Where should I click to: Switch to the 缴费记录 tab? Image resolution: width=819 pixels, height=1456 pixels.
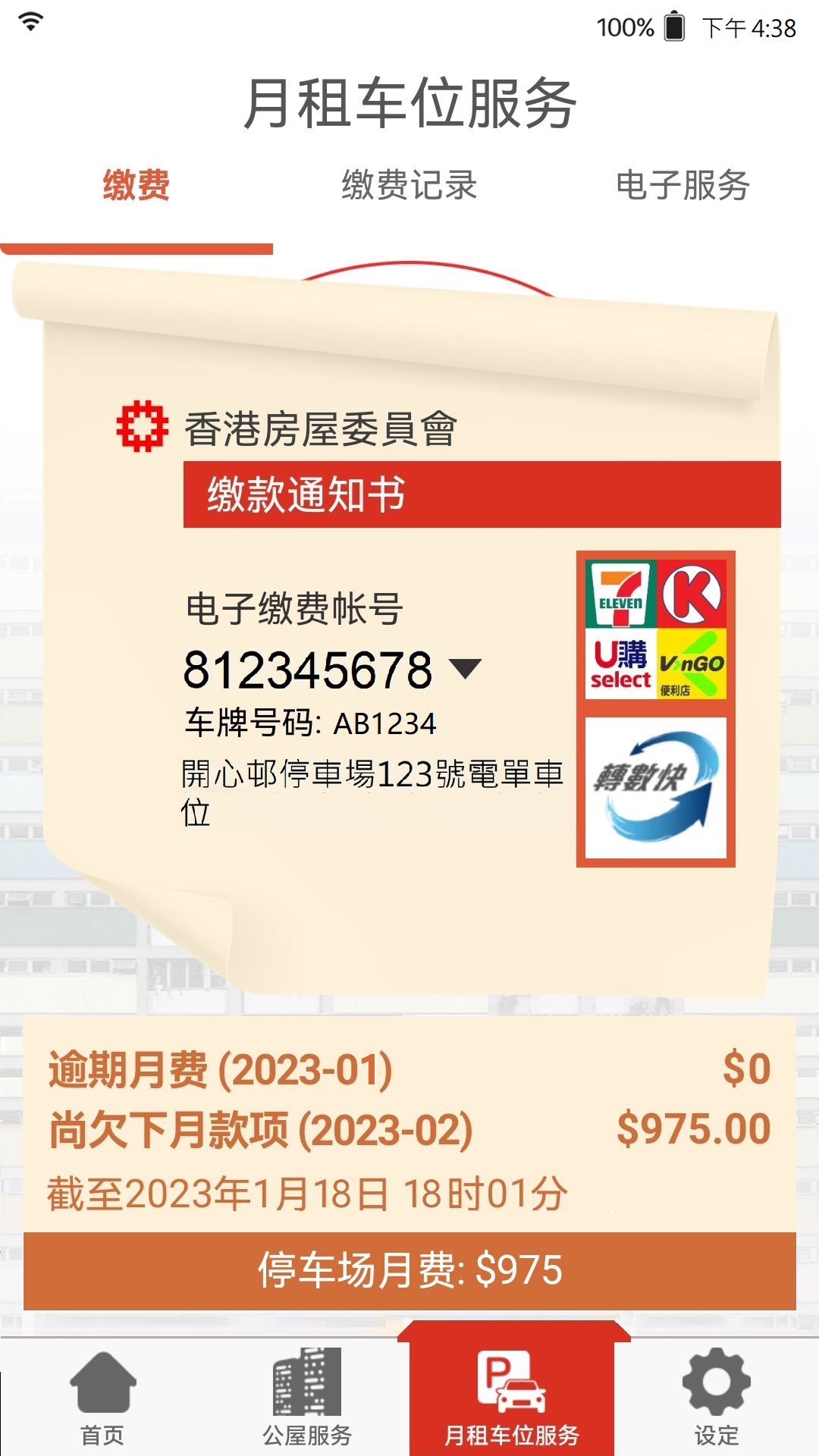[x=409, y=186]
